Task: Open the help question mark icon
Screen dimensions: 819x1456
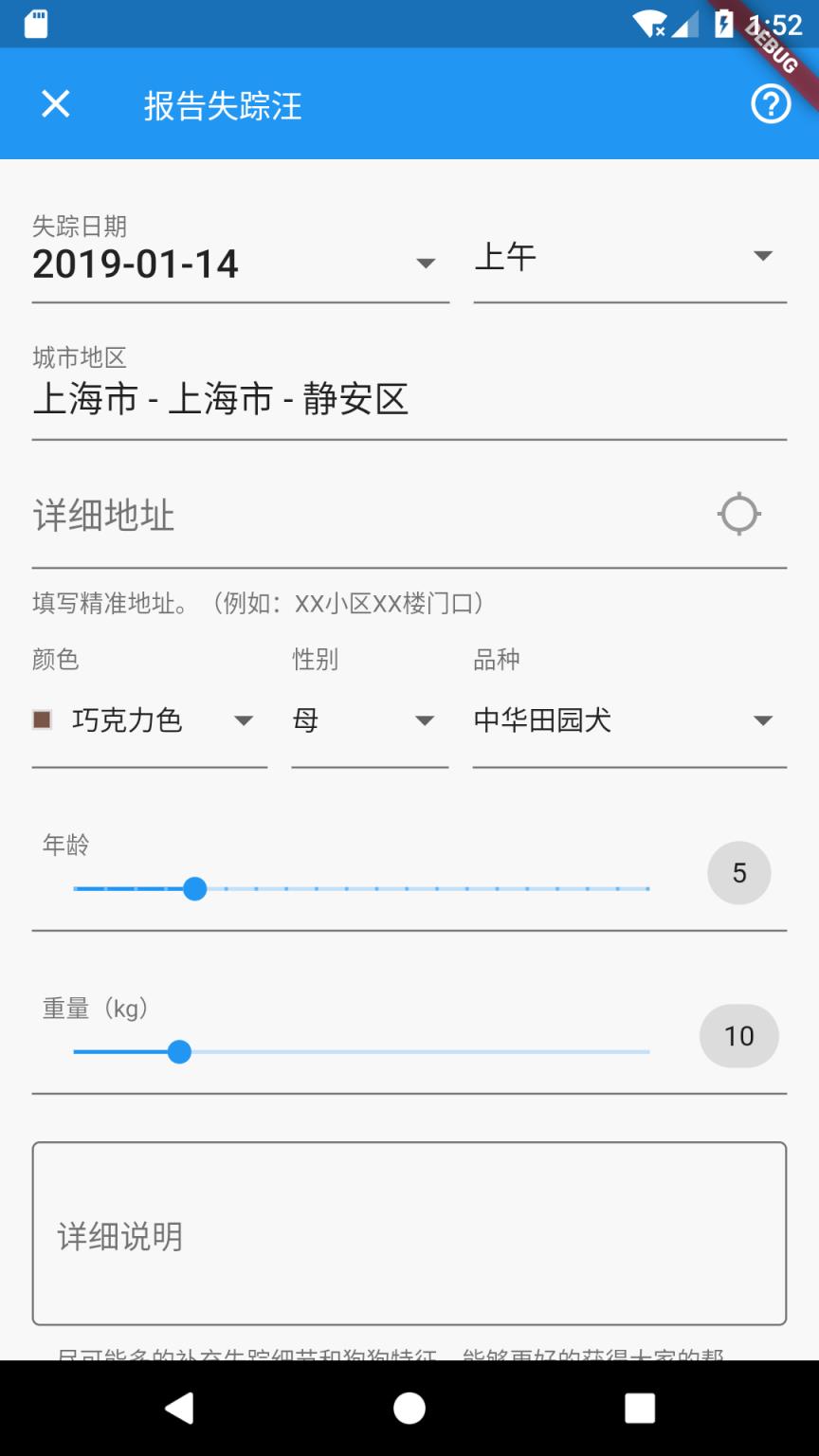Action: pyautogui.click(x=770, y=104)
